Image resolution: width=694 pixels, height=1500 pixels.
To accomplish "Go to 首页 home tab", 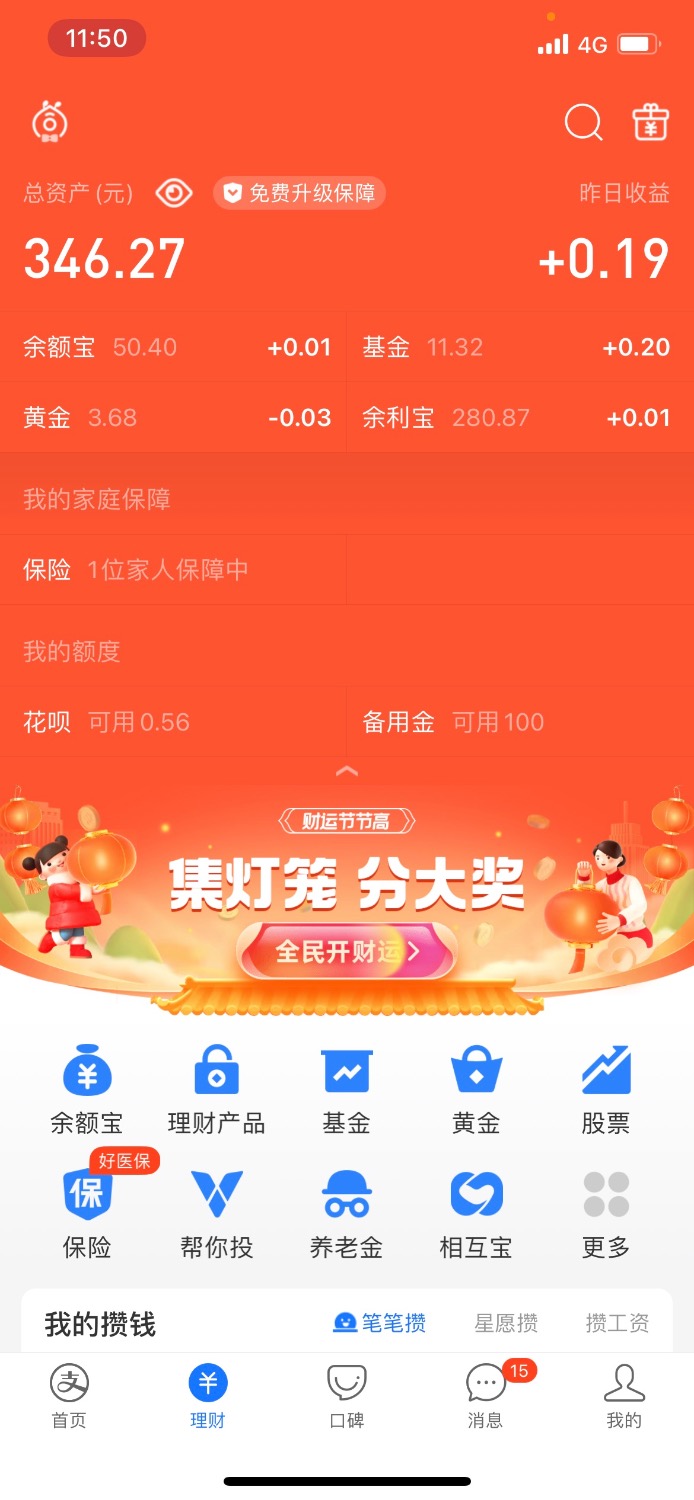I will [x=69, y=1397].
